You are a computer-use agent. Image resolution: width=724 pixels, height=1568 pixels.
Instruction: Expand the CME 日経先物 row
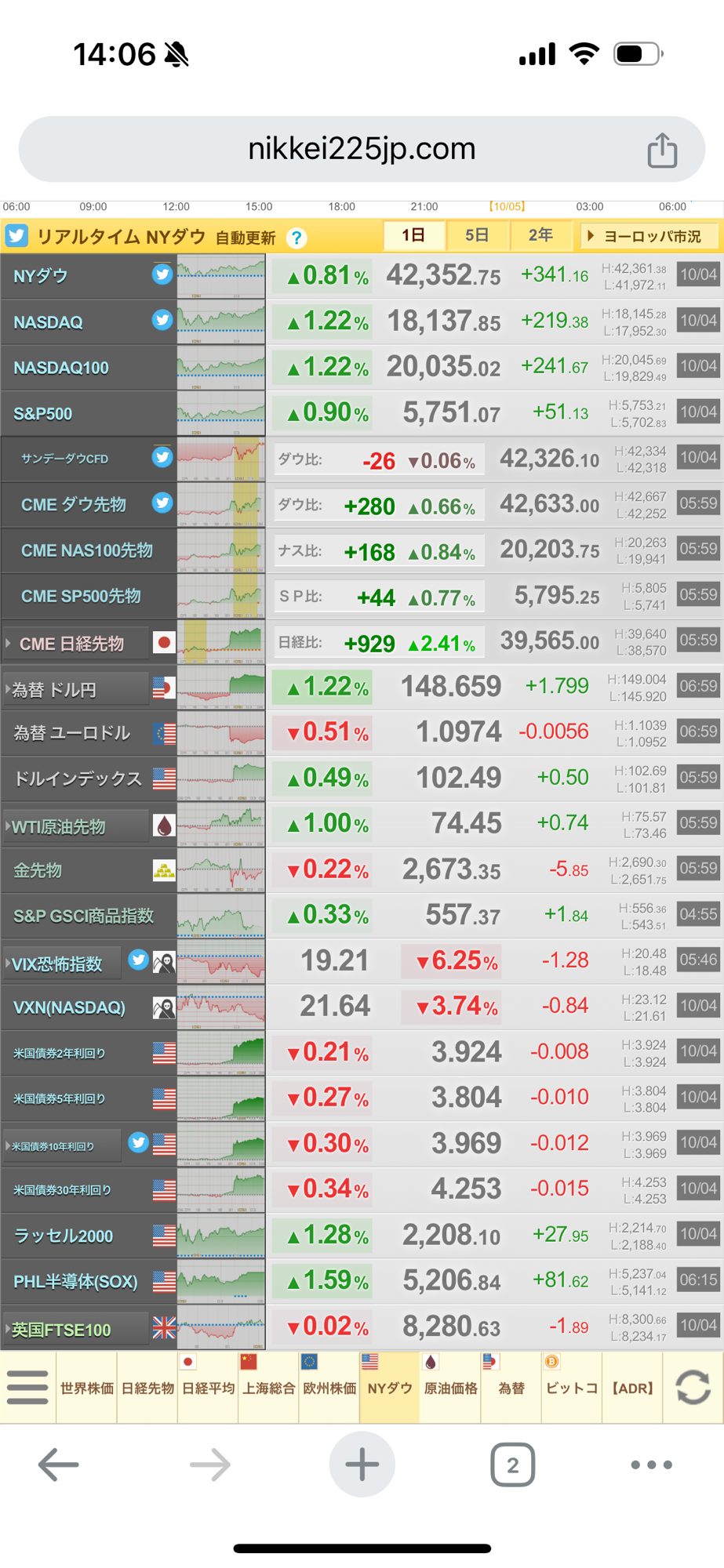point(72,644)
